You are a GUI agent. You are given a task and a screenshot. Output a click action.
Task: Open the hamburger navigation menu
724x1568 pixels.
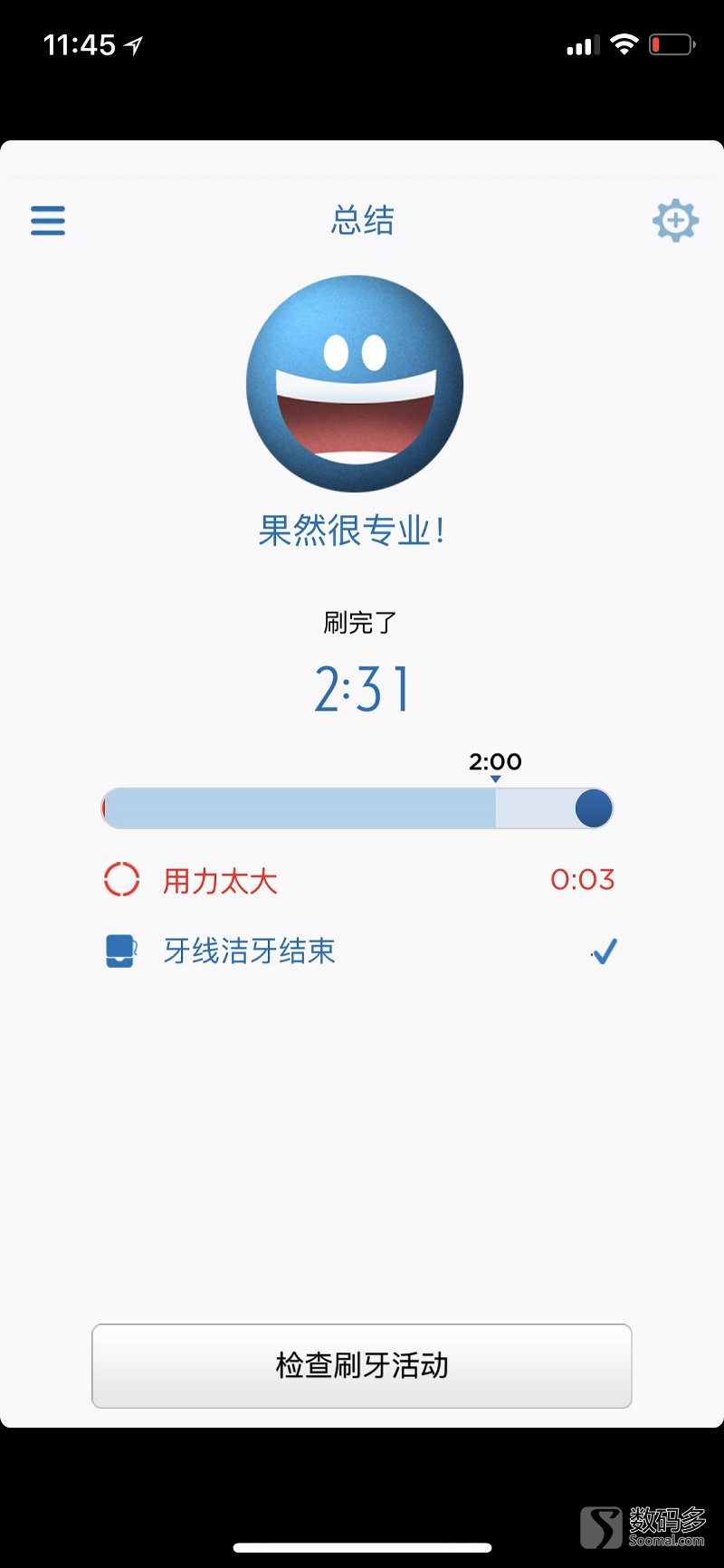[x=47, y=220]
